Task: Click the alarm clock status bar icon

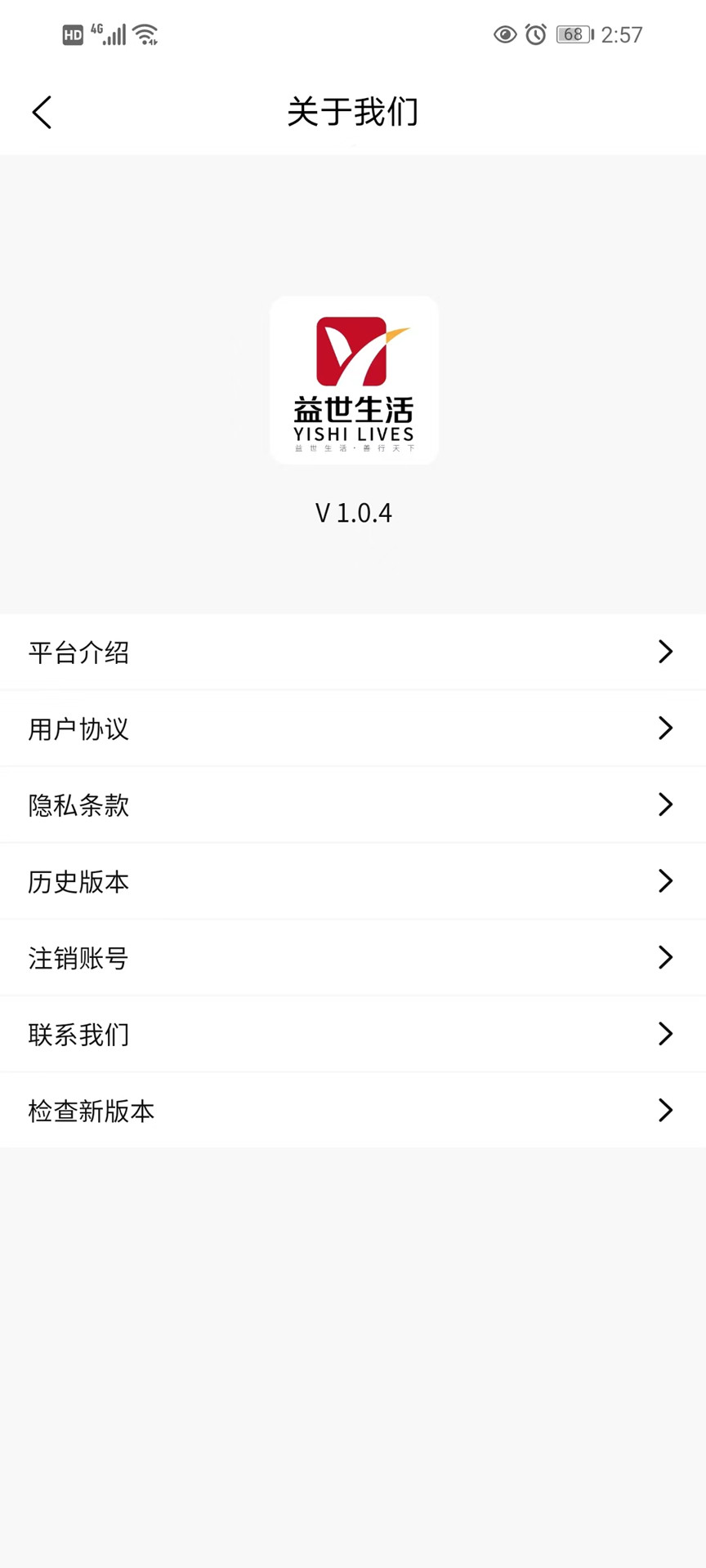Action: point(535,34)
